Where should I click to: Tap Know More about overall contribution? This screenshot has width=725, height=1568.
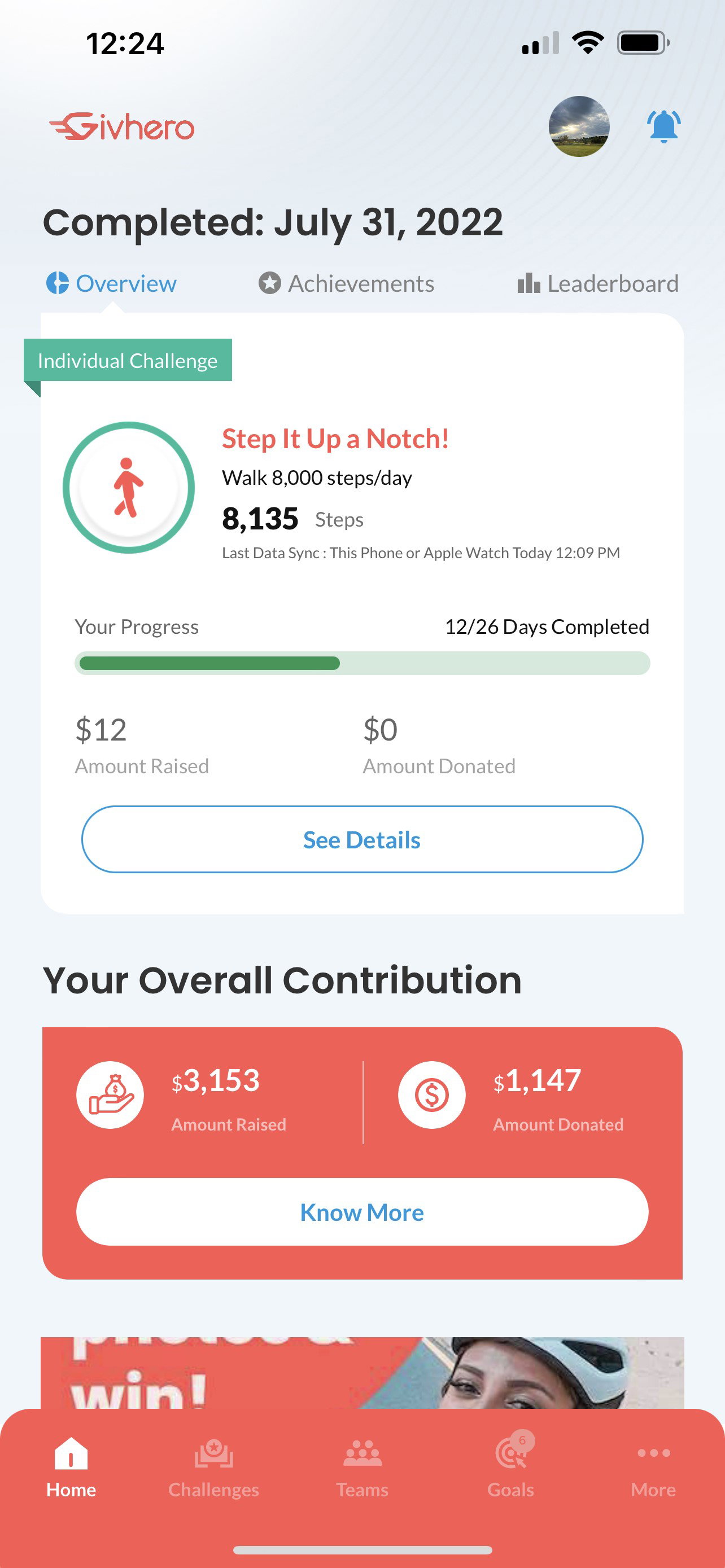coord(362,1212)
